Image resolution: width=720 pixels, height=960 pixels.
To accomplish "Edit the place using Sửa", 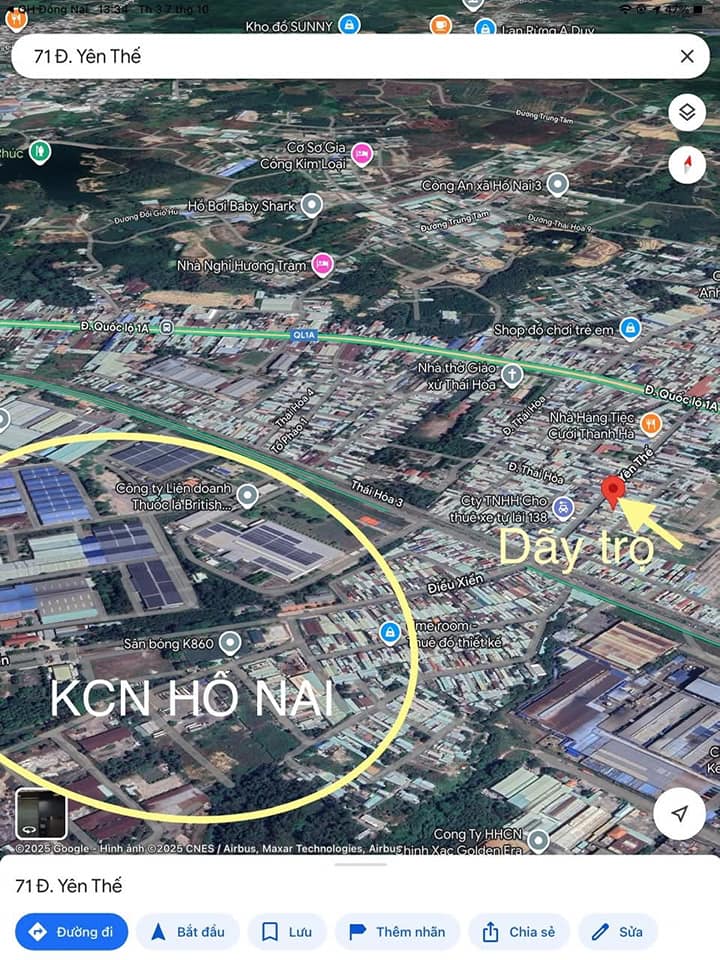I will click(619, 931).
